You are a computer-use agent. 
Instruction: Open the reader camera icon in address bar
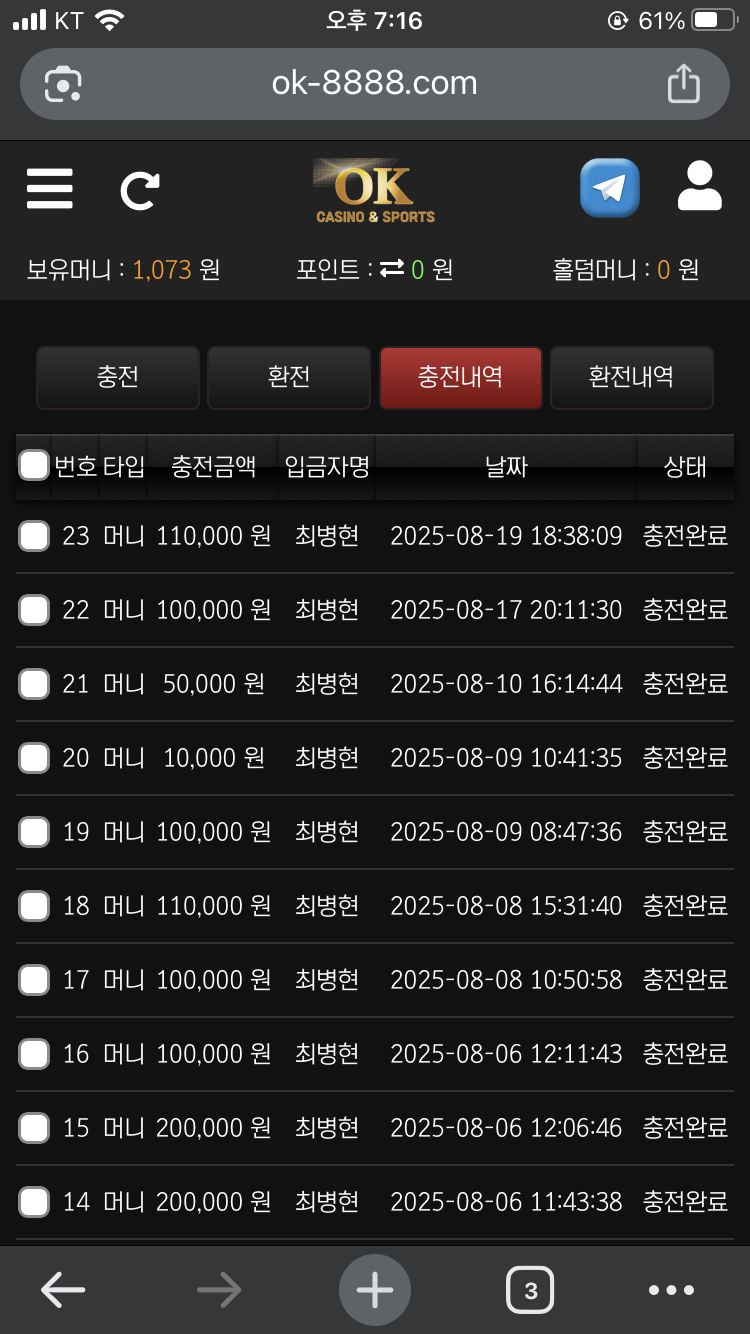63,84
